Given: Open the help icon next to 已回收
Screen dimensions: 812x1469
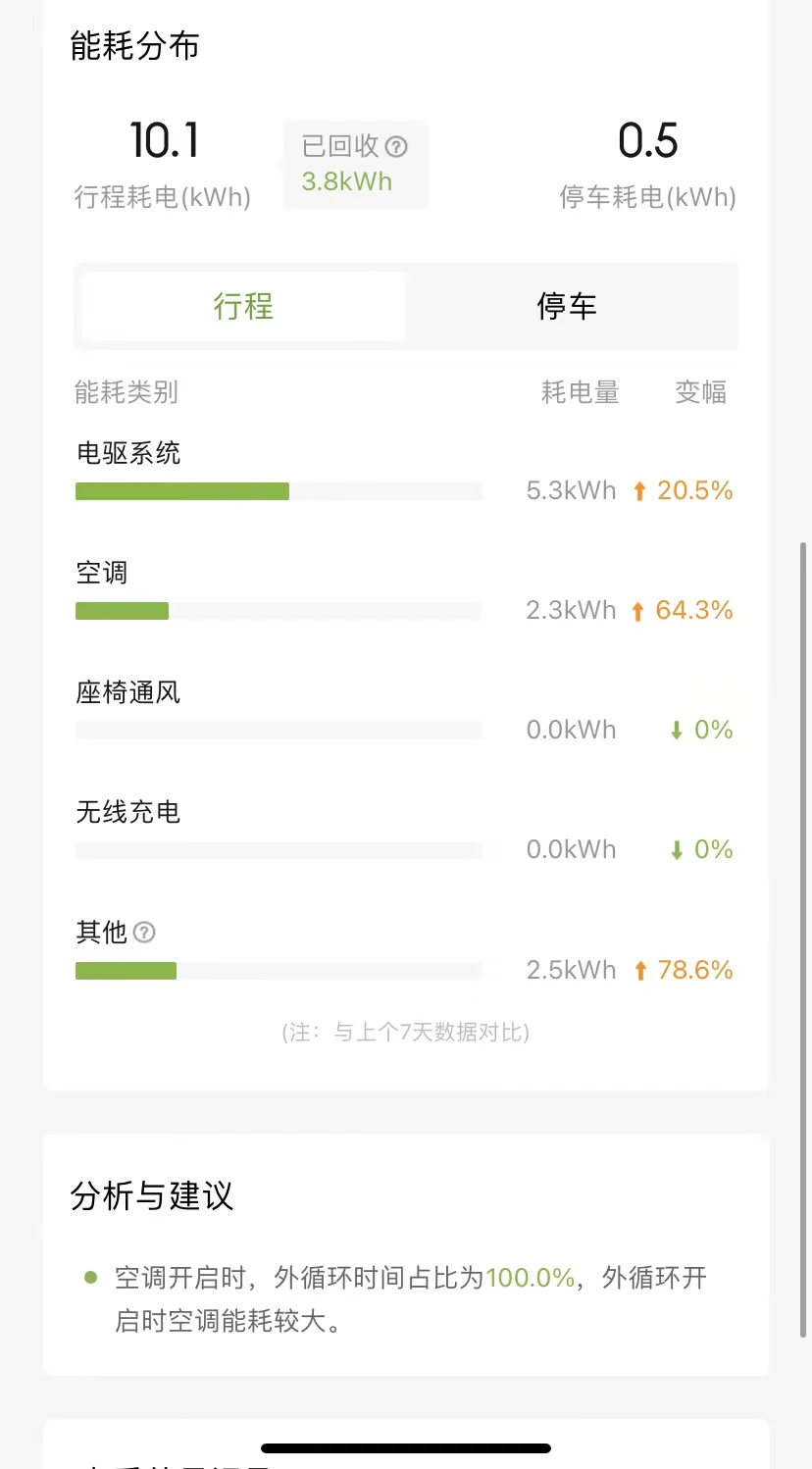Looking at the screenshot, I should 396,146.
